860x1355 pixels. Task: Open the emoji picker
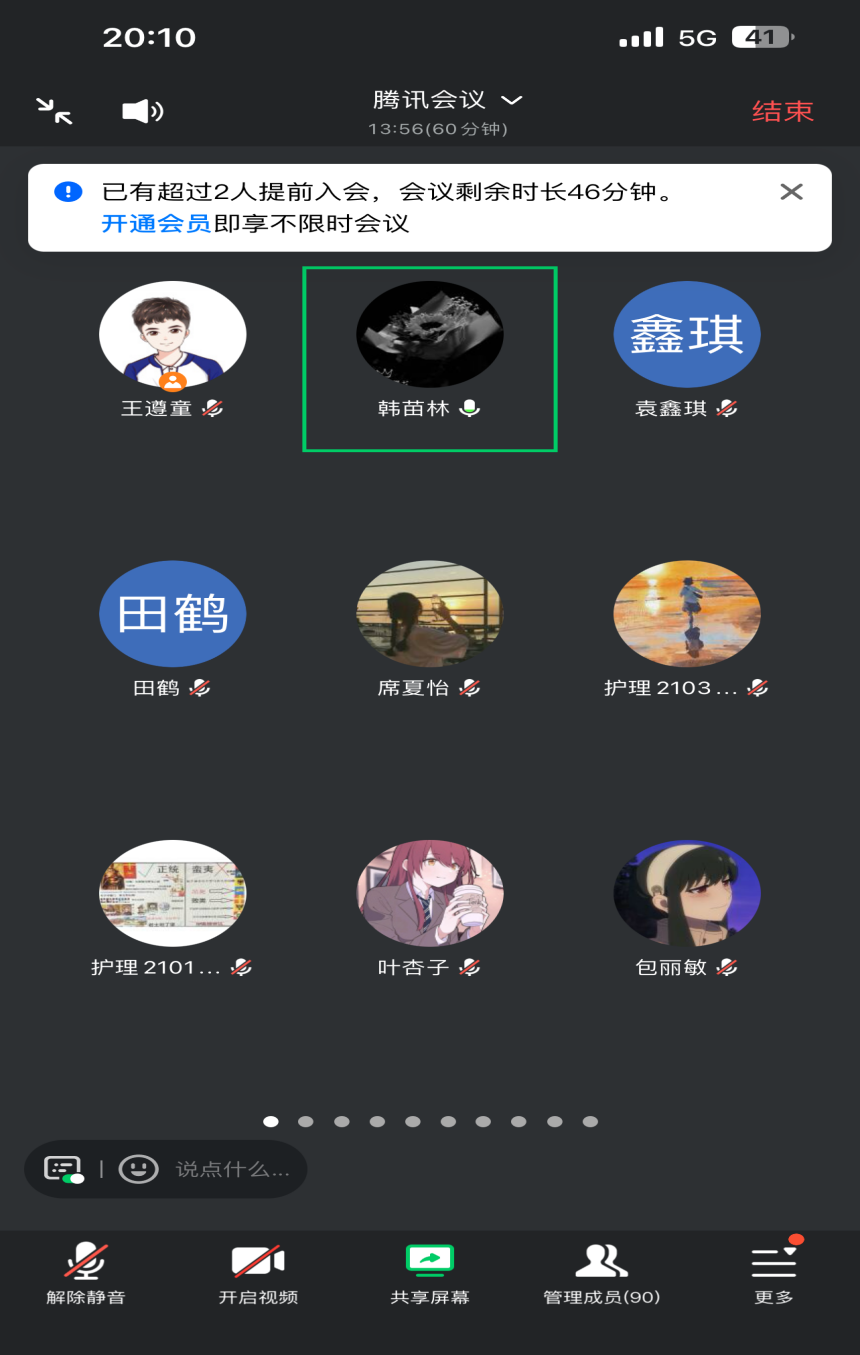pyautogui.click(x=138, y=1169)
